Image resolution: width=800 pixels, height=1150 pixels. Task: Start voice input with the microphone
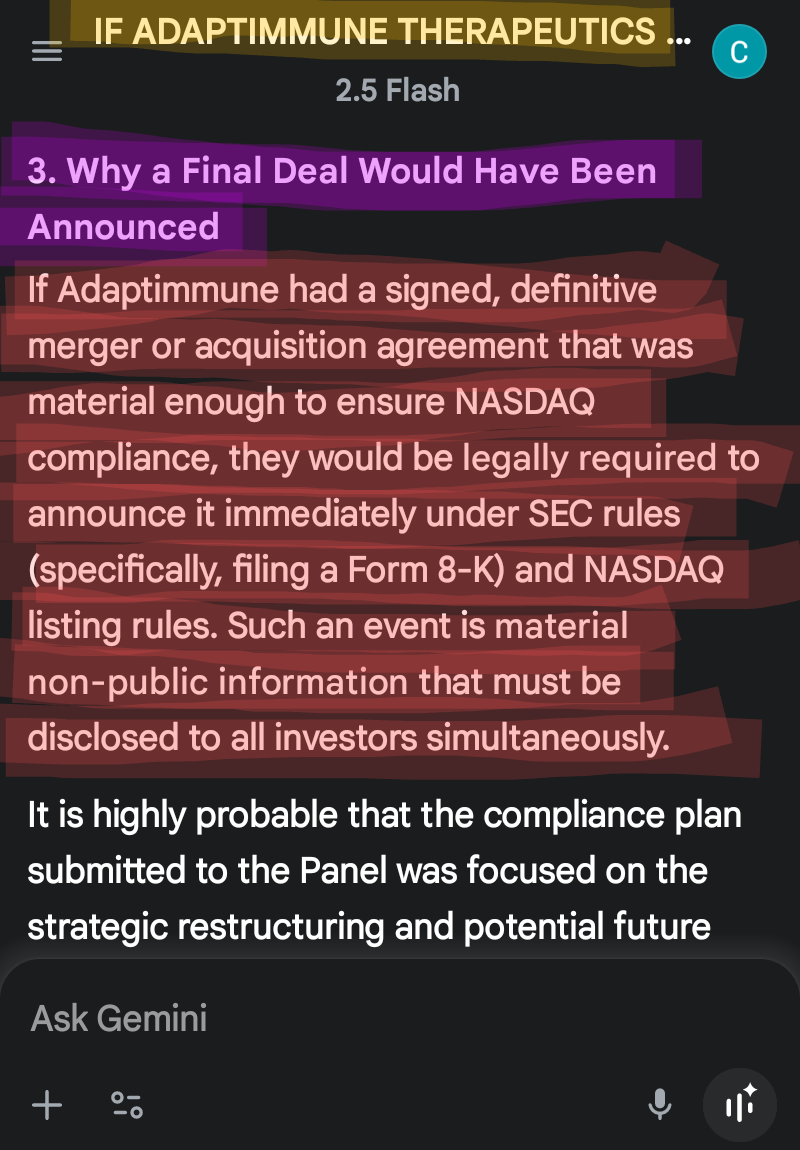coord(660,1105)
